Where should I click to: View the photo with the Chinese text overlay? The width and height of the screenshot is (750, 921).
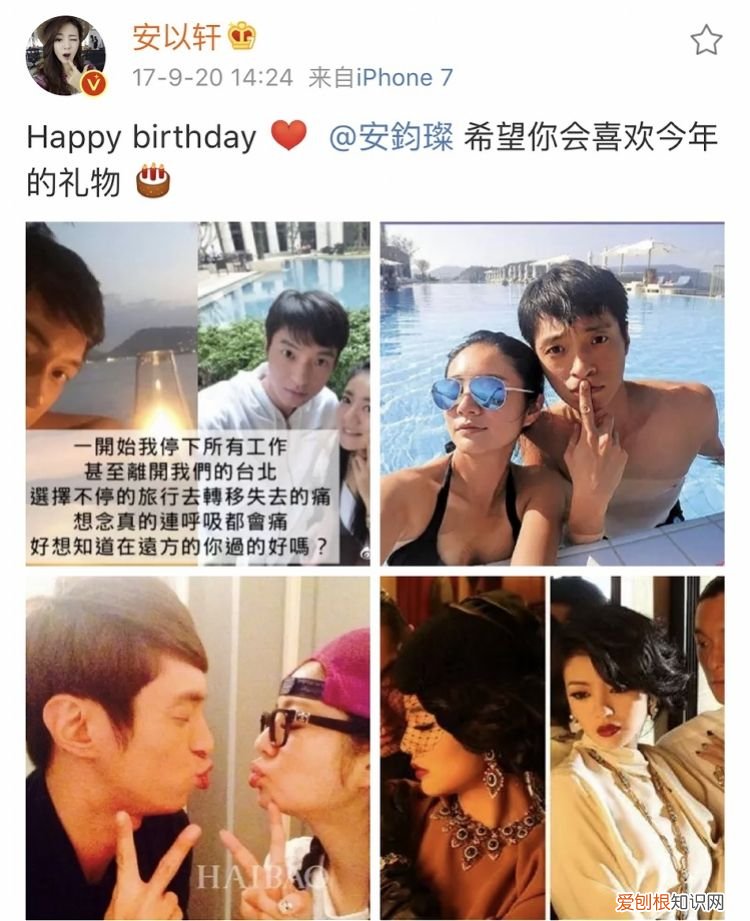[x=197, y=393]
